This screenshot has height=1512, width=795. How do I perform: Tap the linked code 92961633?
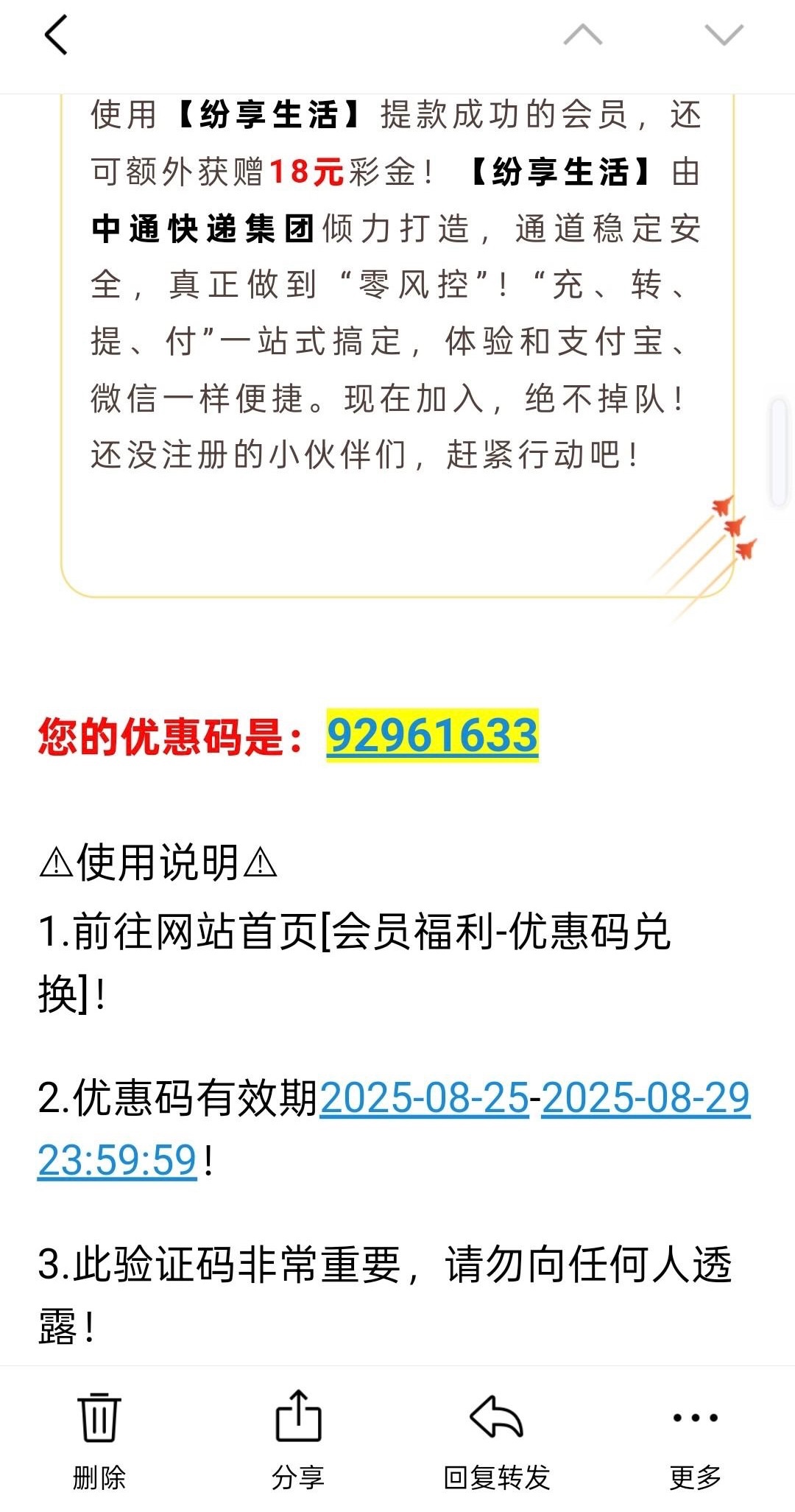[432, 736]
